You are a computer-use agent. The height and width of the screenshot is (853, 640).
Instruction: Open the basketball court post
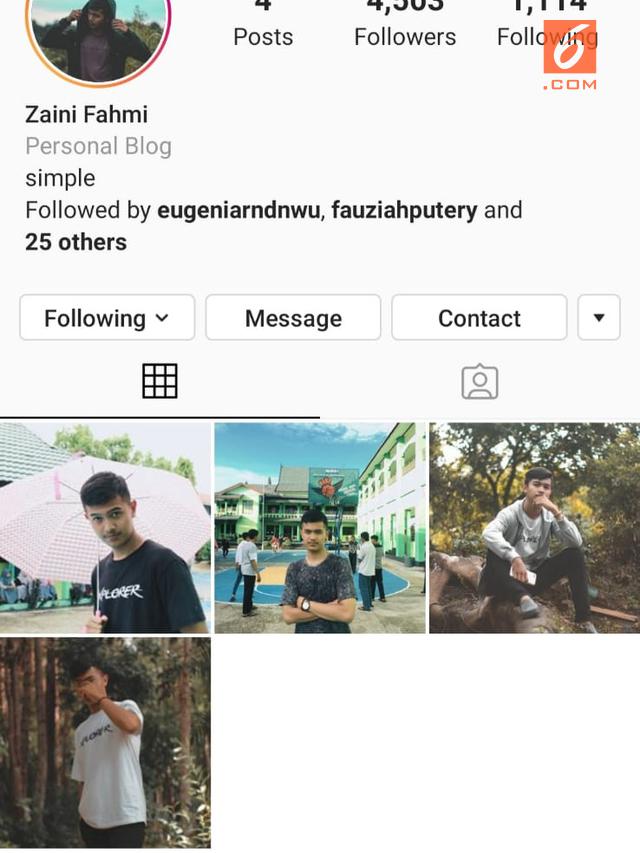(x=319, y=528)
